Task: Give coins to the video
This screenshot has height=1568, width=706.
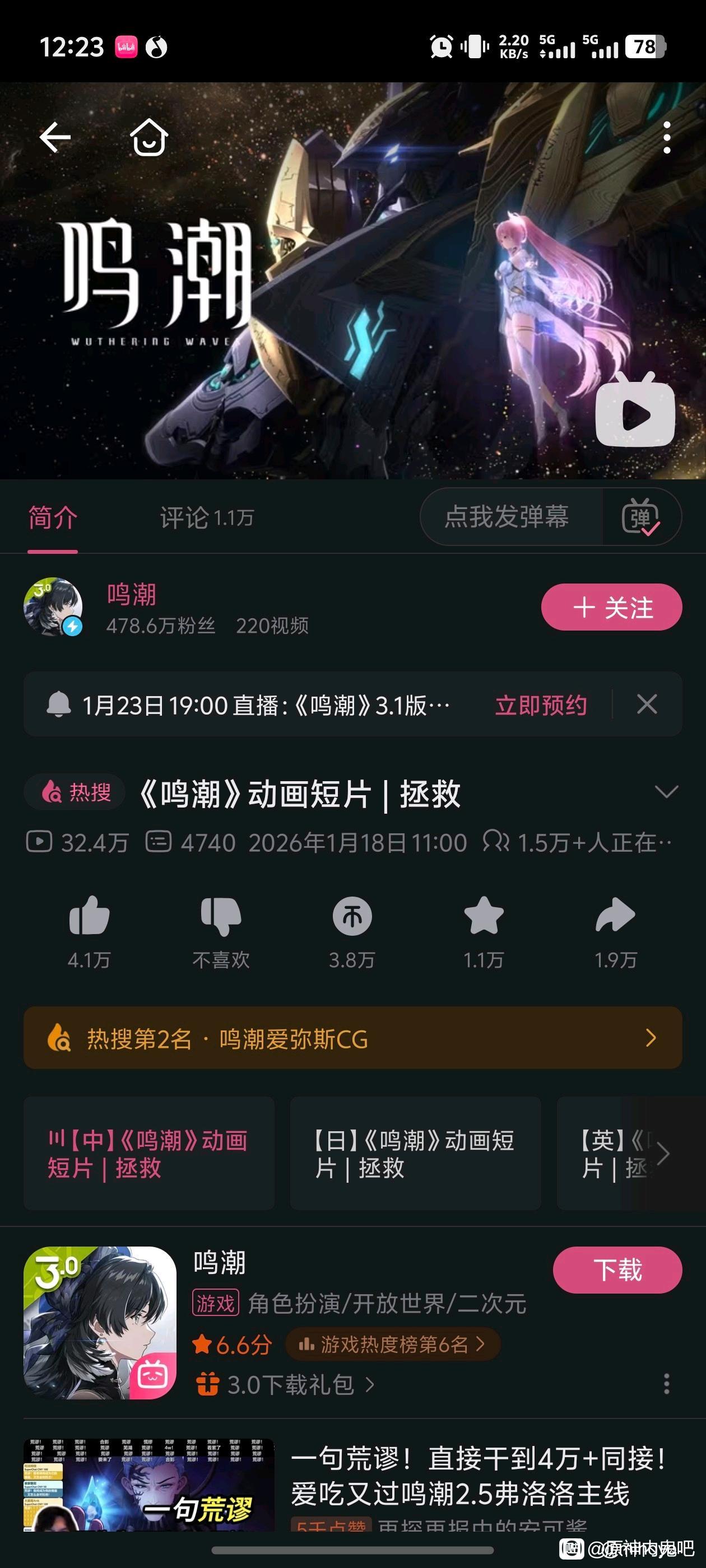Action: pyautogui.click(x=352, y=917)
